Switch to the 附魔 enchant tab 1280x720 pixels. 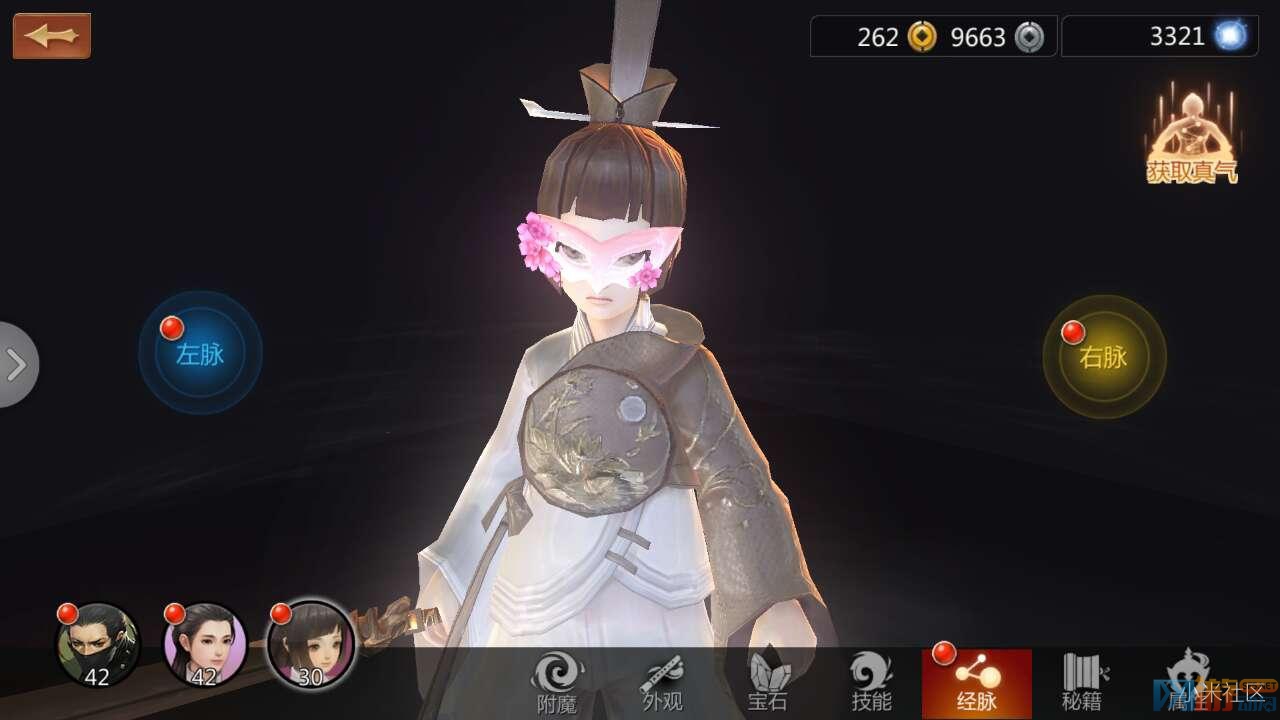pyautogui.click(x=556, y=684)
